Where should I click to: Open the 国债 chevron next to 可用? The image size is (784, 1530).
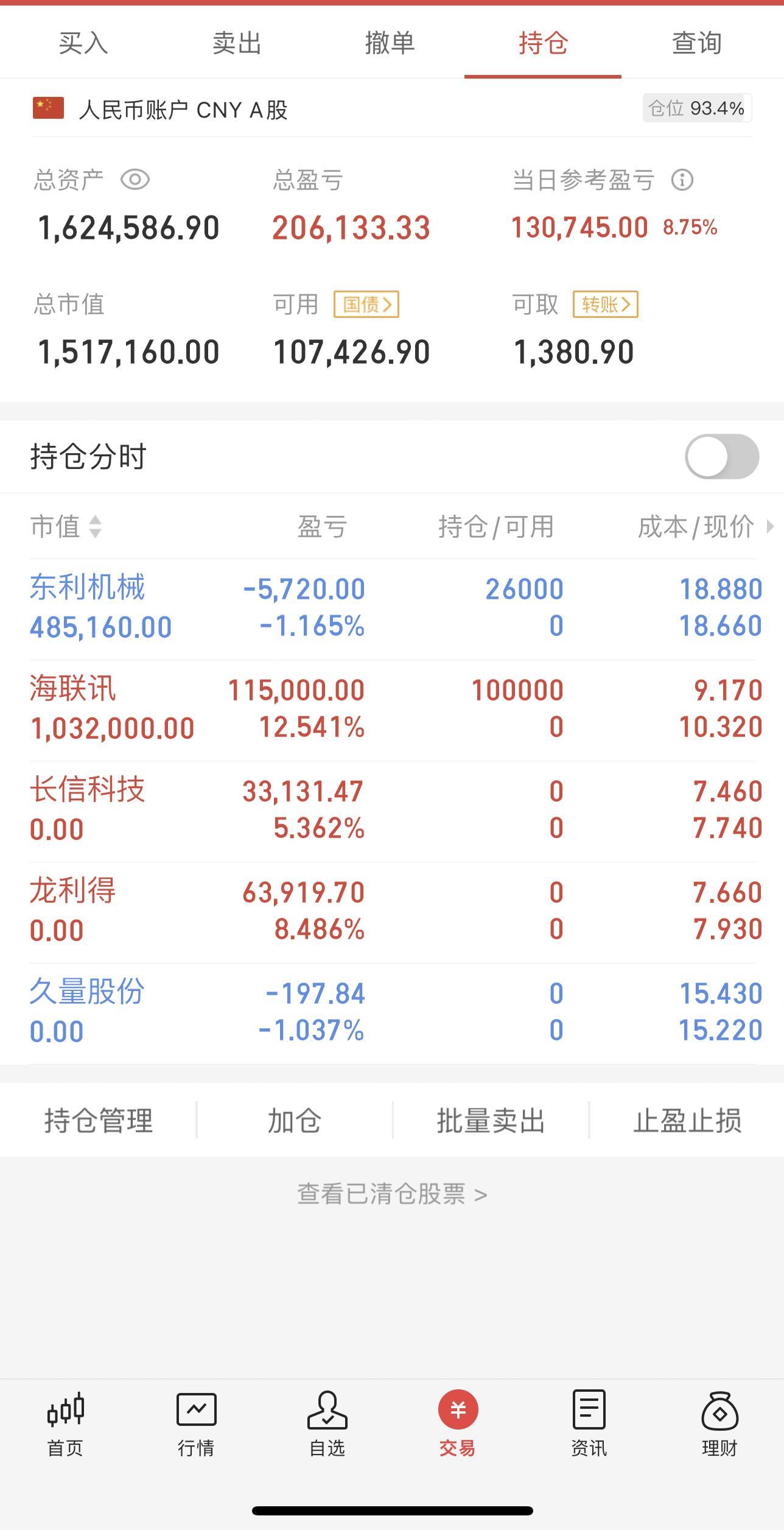click(x=366, y=305)
